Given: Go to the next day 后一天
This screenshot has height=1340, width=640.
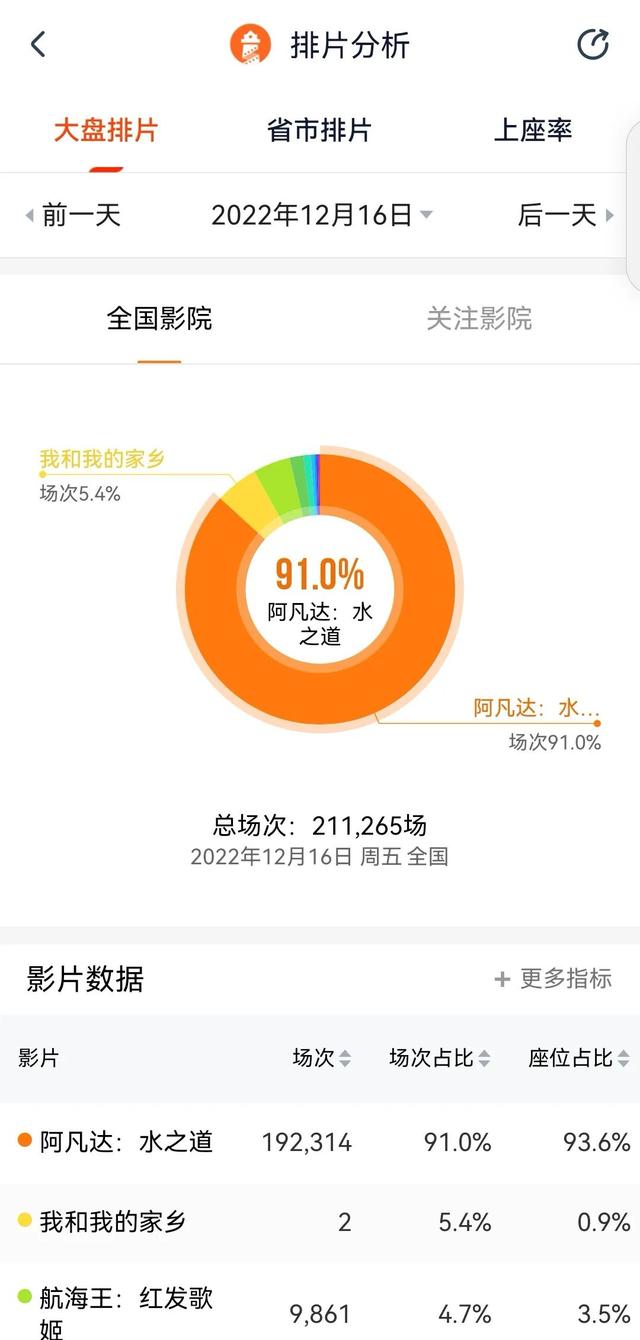Looking at the screenshot, I should pos(566,215).
